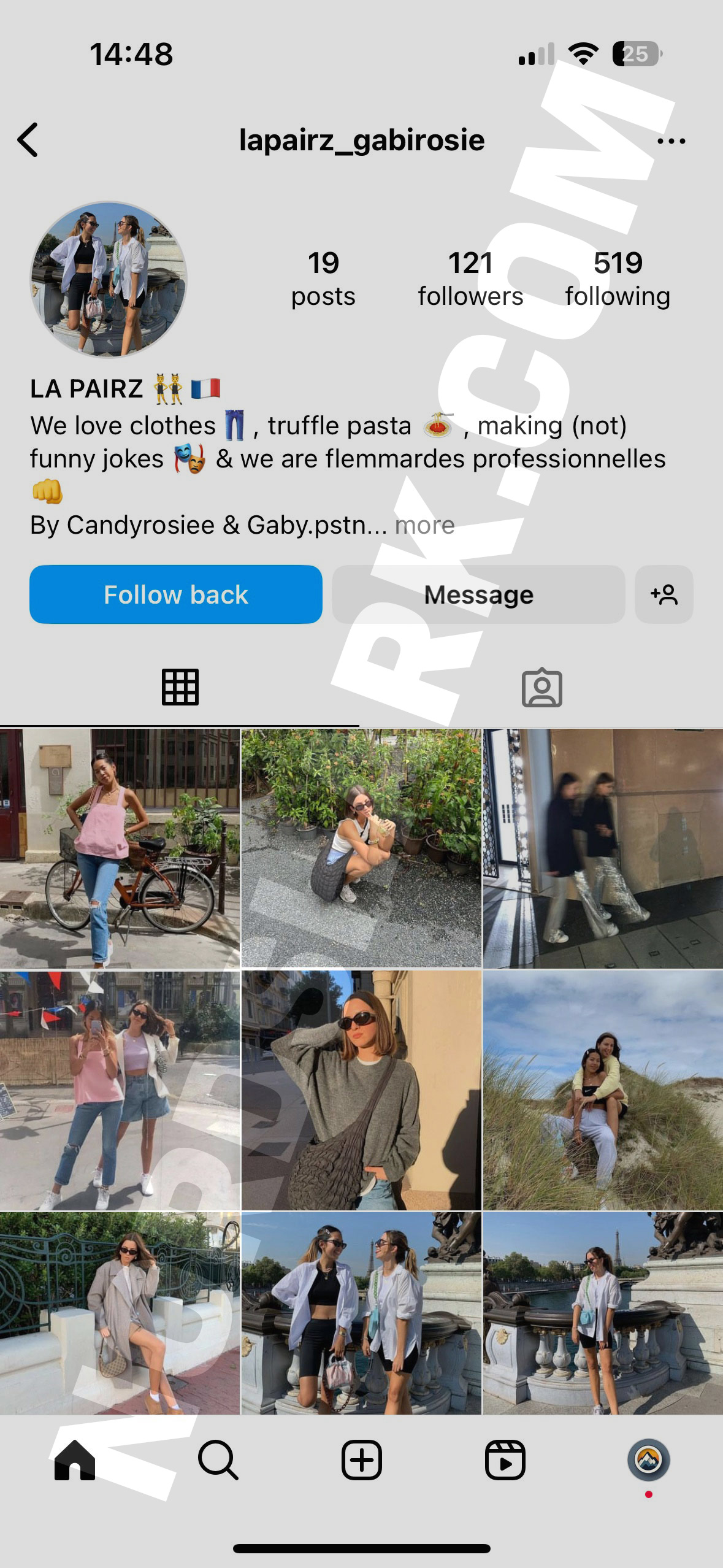The image size is (723, 1568).
Task: Switch to the tagged photos tab
Action: pyautogui.click(x=542, y=688)
